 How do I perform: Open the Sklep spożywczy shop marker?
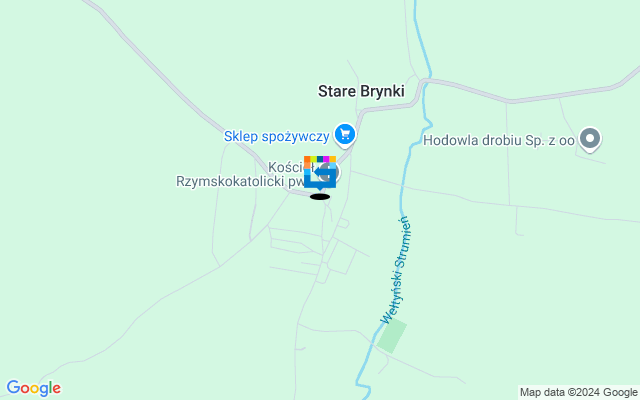pos(345,134)
